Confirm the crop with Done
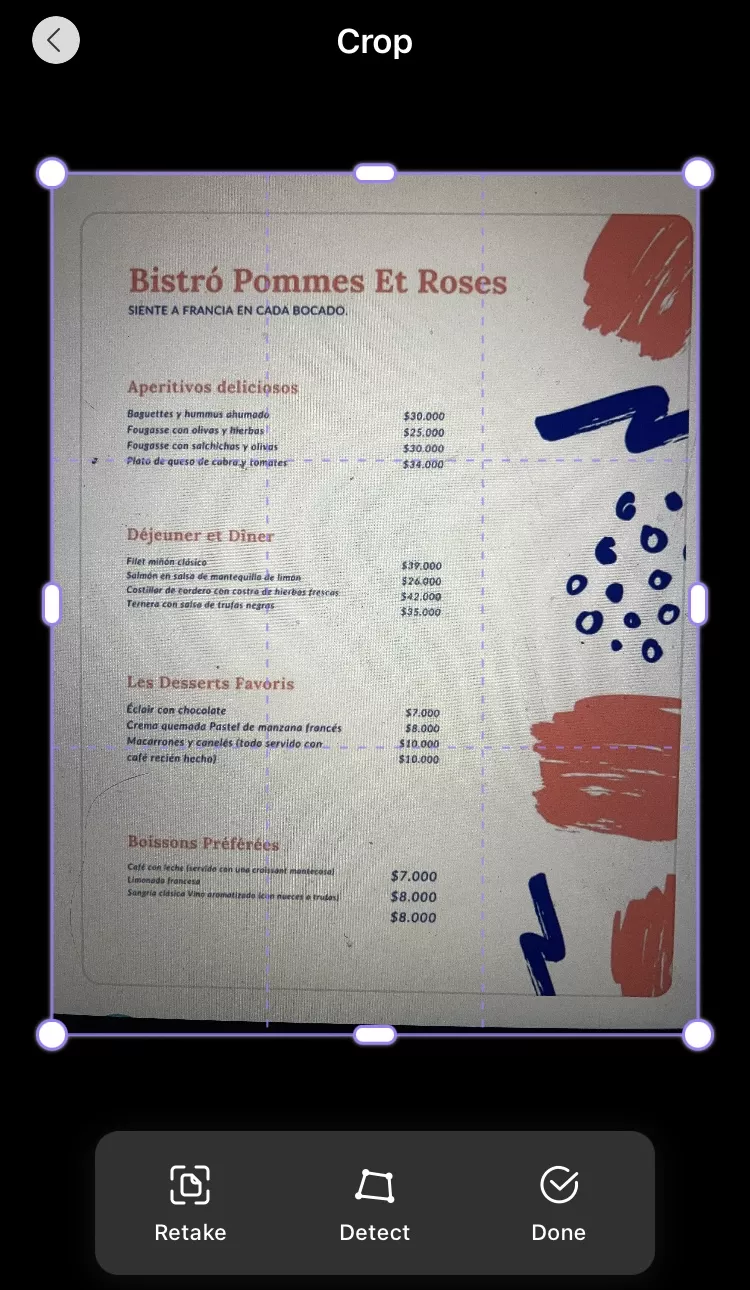The image size is (750, 1290). coord(559,1203)
